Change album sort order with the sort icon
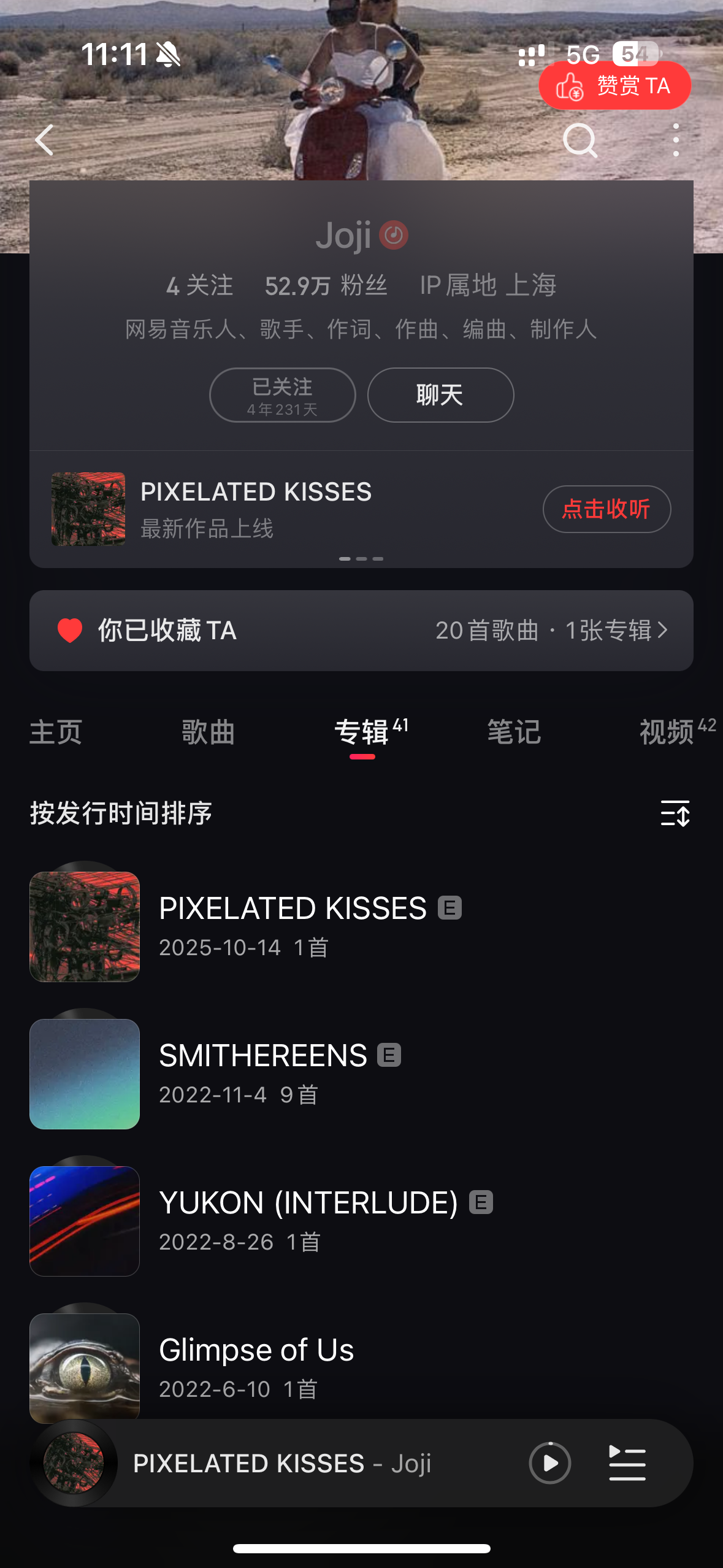The height and width of the screenshot is (1568, 723). (675, 814)
